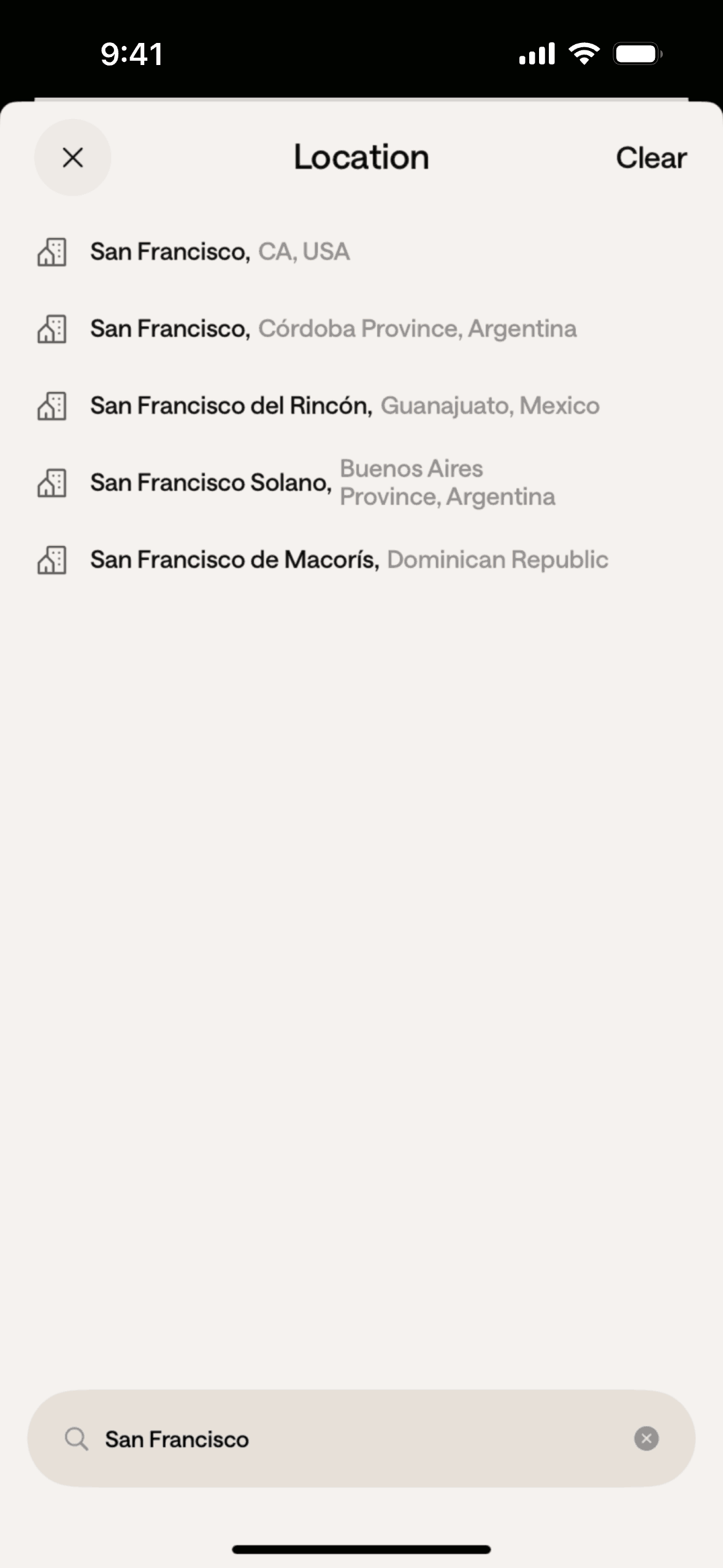This screenshot has width=723, height=1568.
Task: Select San Francisco Solano, Buenos Aires Province
Action: pyautogui.click(x=323, y=483)
